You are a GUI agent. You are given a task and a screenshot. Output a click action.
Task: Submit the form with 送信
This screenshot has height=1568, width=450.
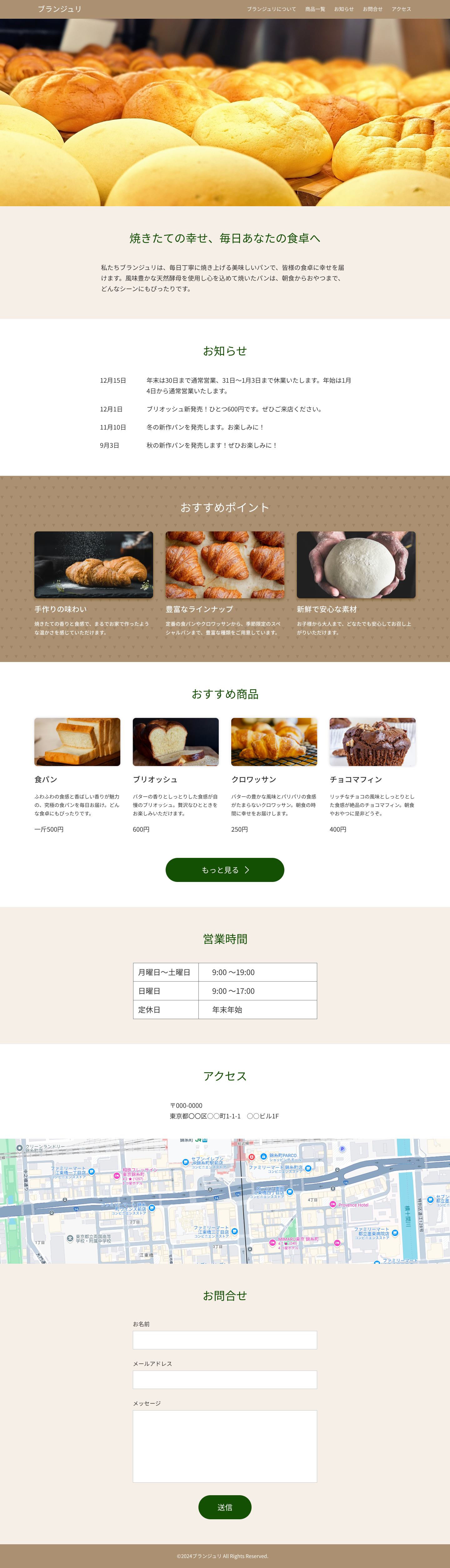[x=225, y=1506]
